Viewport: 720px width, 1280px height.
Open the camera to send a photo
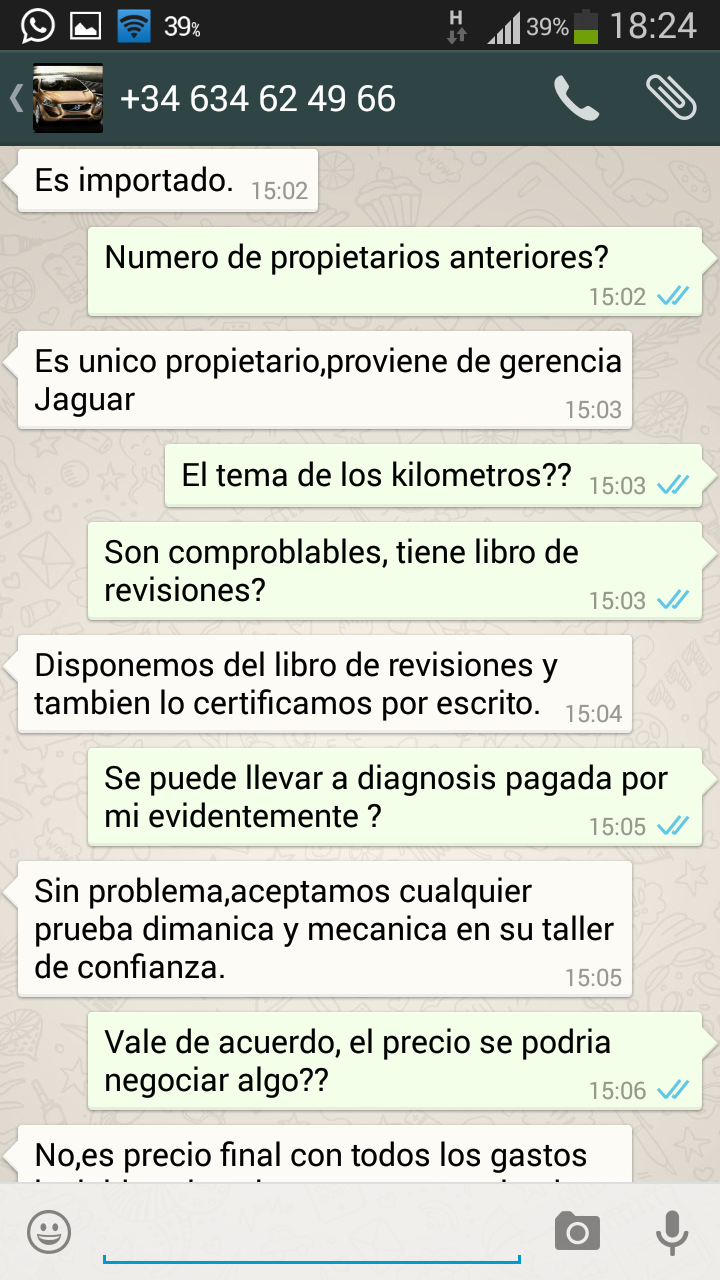click(577, 1231)
